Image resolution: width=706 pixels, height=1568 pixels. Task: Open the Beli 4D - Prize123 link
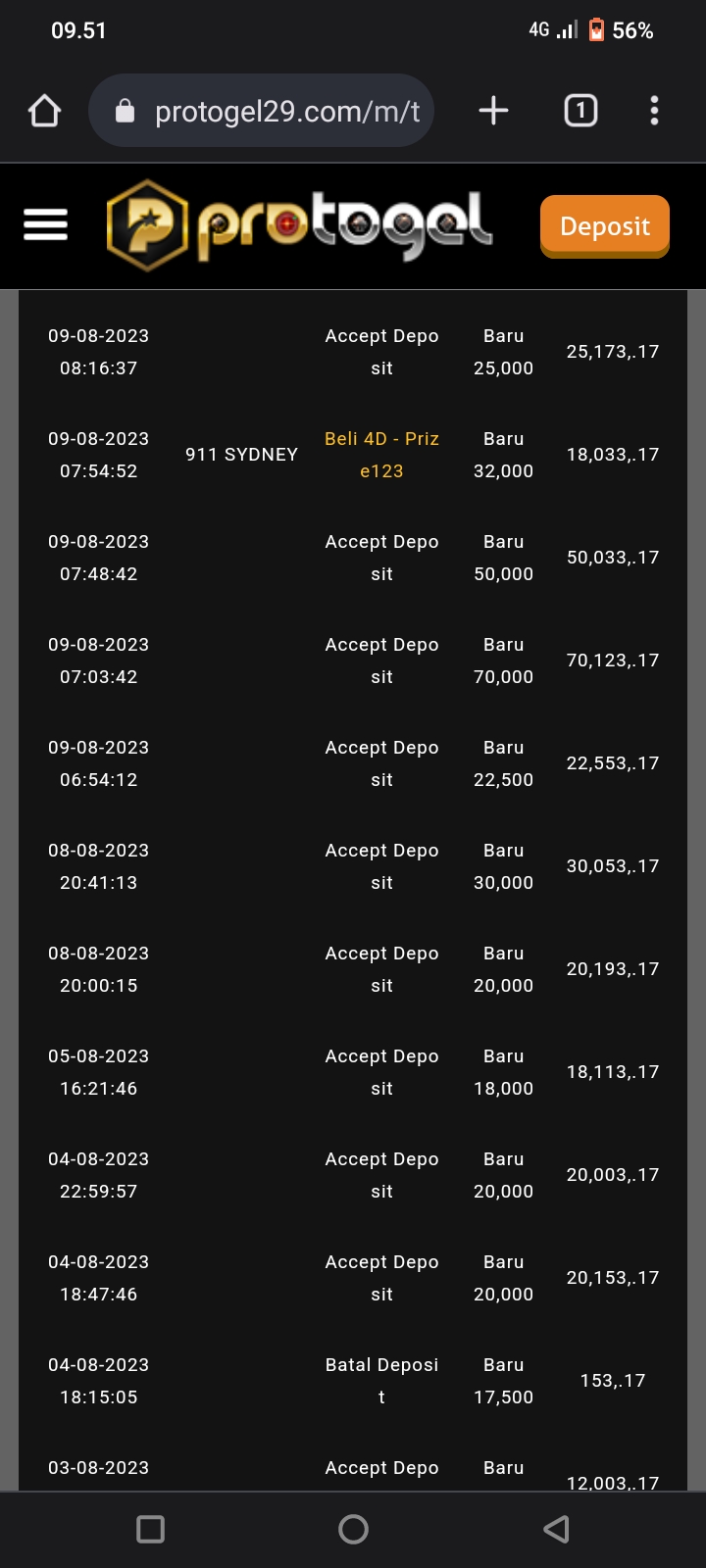(381, 455)
